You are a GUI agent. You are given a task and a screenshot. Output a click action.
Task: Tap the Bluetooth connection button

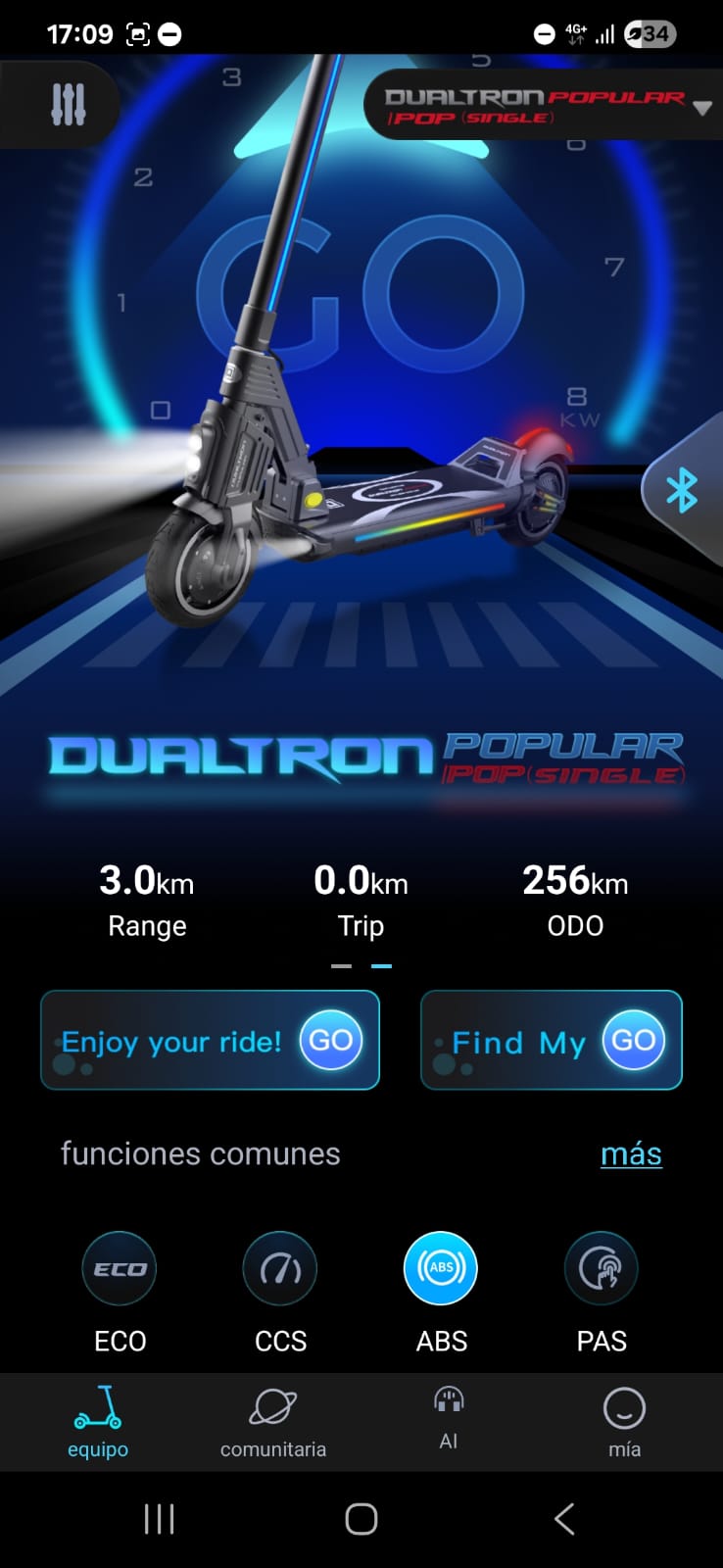(682, 490)
